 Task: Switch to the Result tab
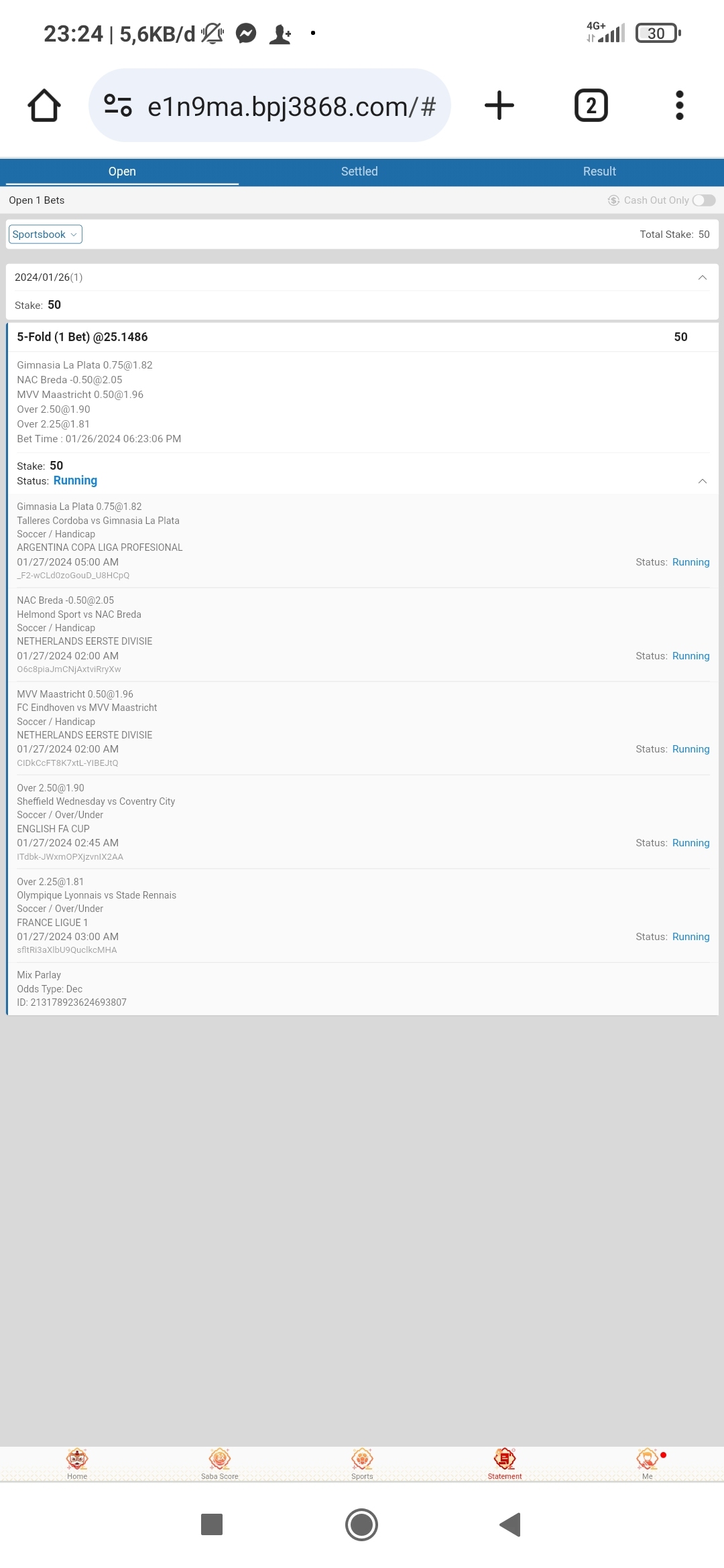pos(599,172)
